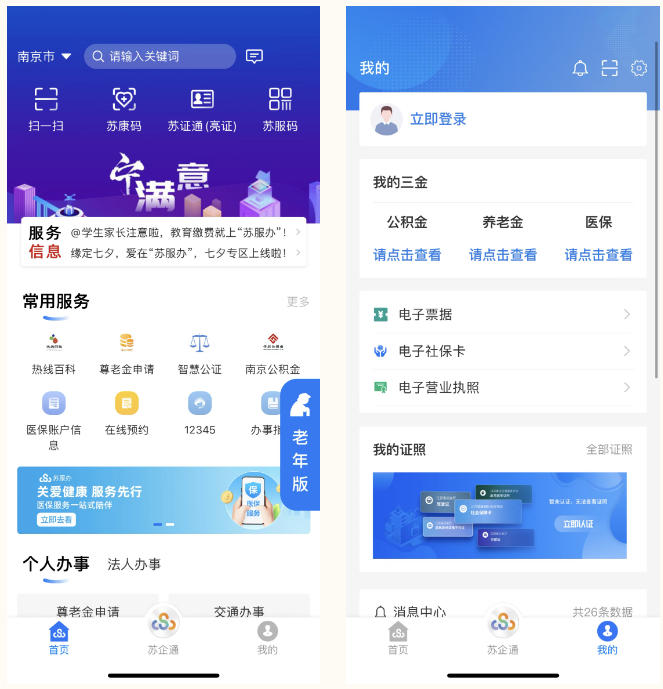Open 苏服码 QR code
Image resolution: width=663 pixels, height=689 pixels.
[x=280, y=110]
